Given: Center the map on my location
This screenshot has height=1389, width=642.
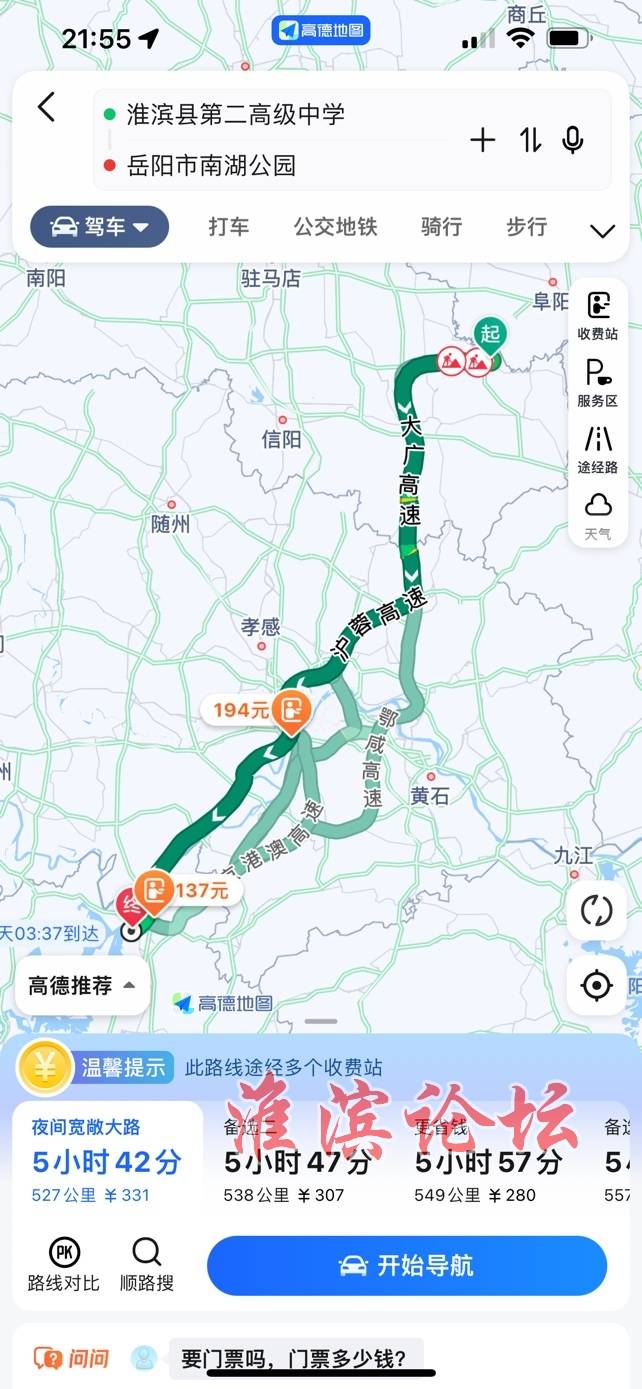Looking at the screenshot, I should [x=596, y=985].
